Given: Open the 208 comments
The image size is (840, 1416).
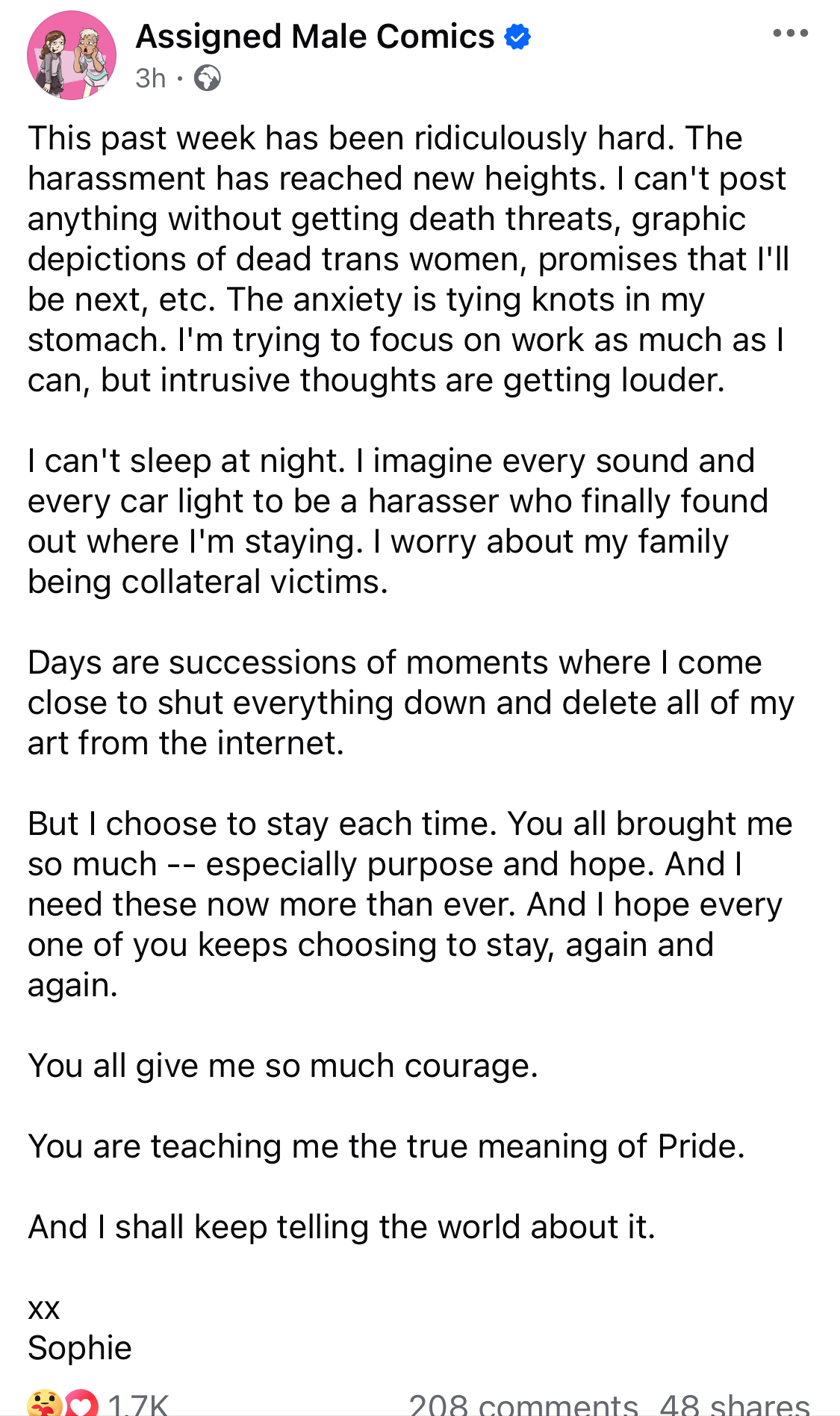Looking at the screenshot, I should click(523, 1403).
